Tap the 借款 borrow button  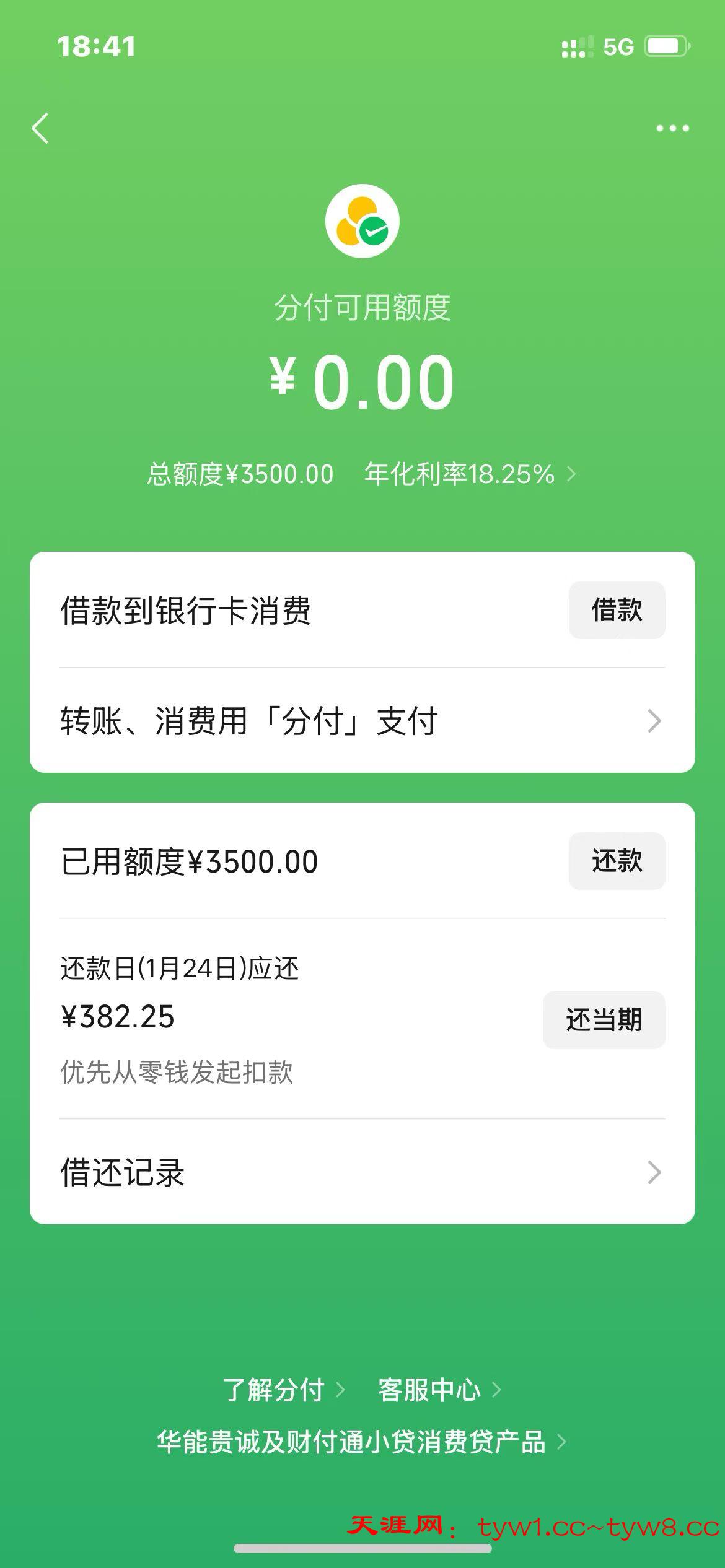pyautogui.click(x=617, y=610)
